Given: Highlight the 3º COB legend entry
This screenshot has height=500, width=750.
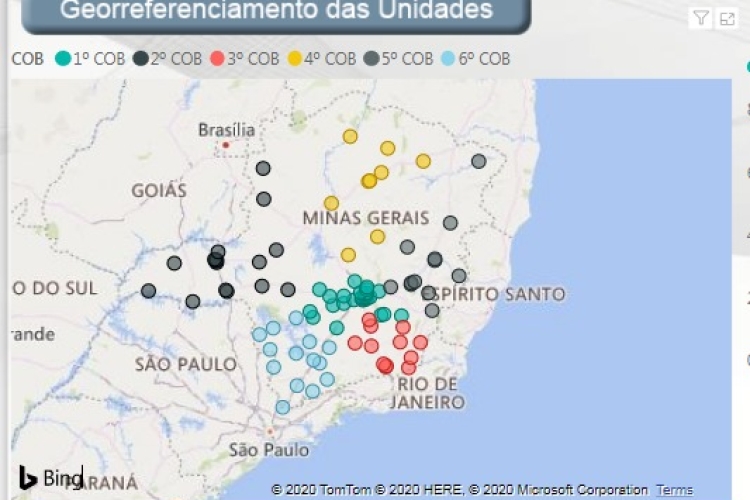Looking at the screenshot, I should 244,59.
